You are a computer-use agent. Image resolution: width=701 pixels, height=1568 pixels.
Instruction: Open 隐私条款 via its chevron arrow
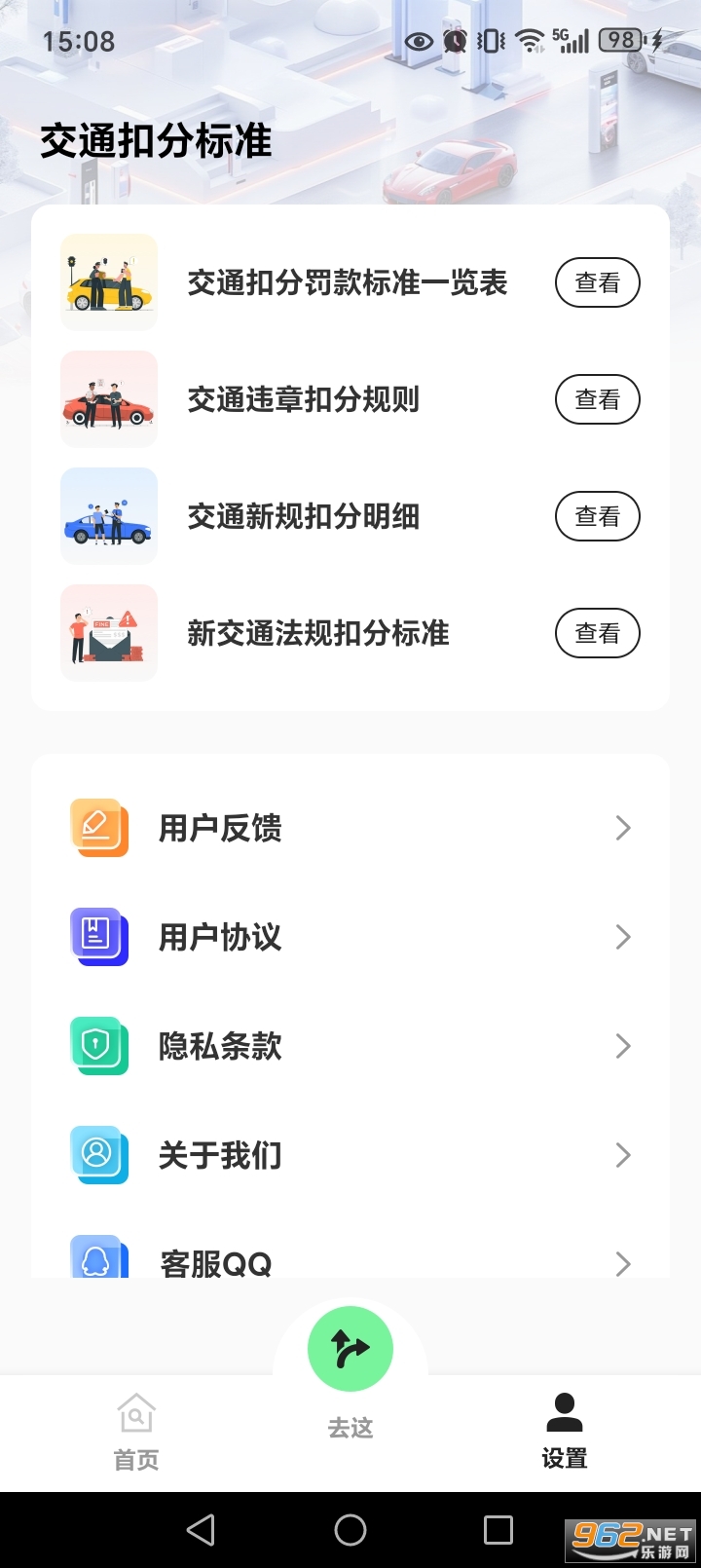point(623,1046)
